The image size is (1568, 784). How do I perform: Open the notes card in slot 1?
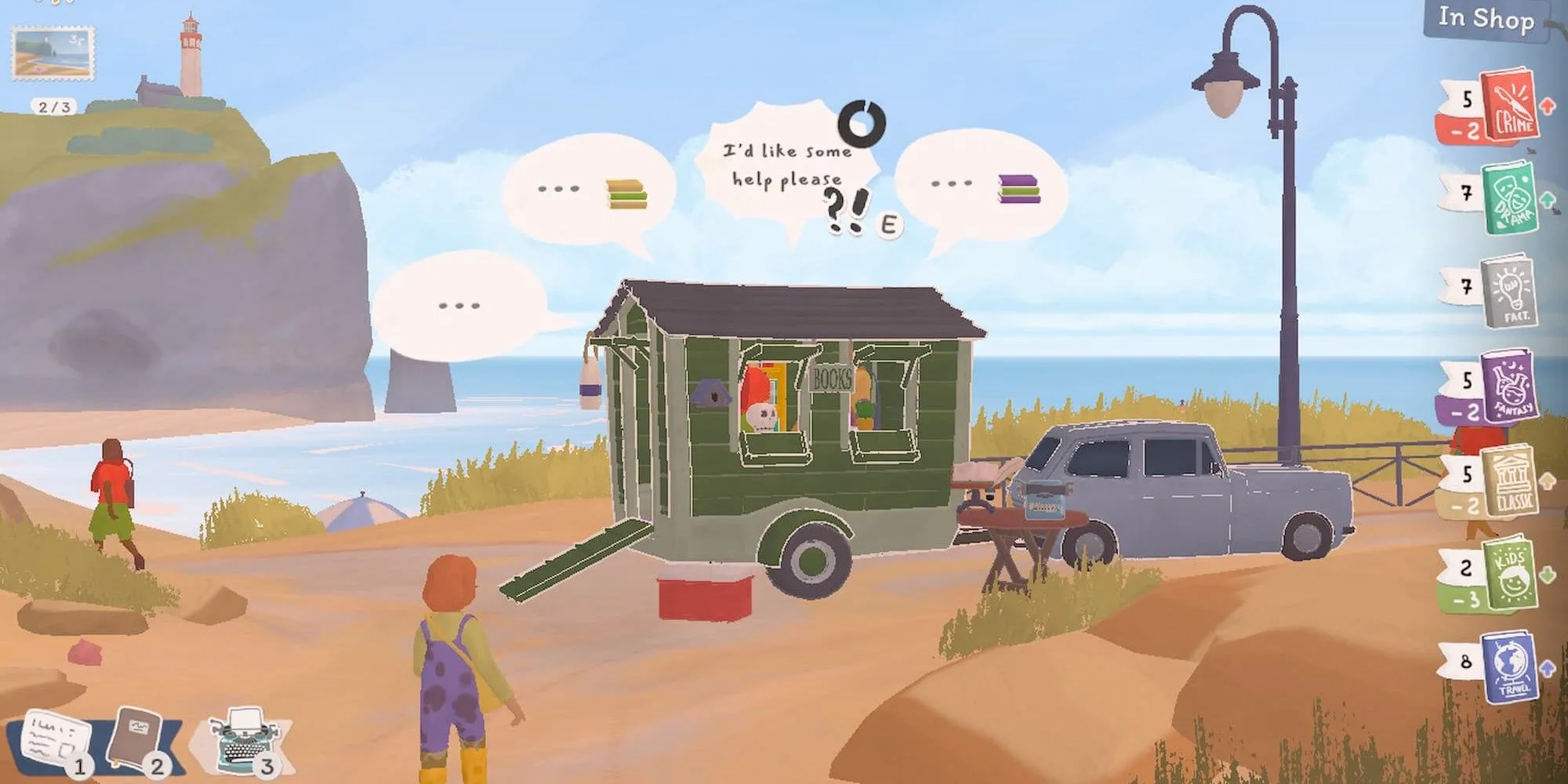pos(53,741)
